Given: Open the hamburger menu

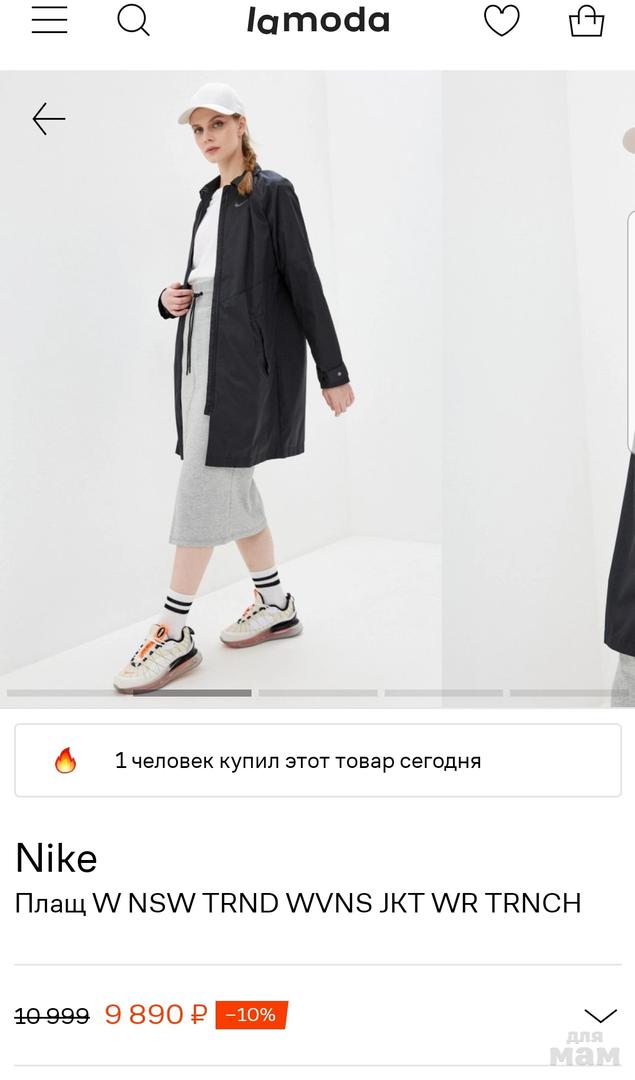Looking at the screenshot, I should tap(50, 19).
